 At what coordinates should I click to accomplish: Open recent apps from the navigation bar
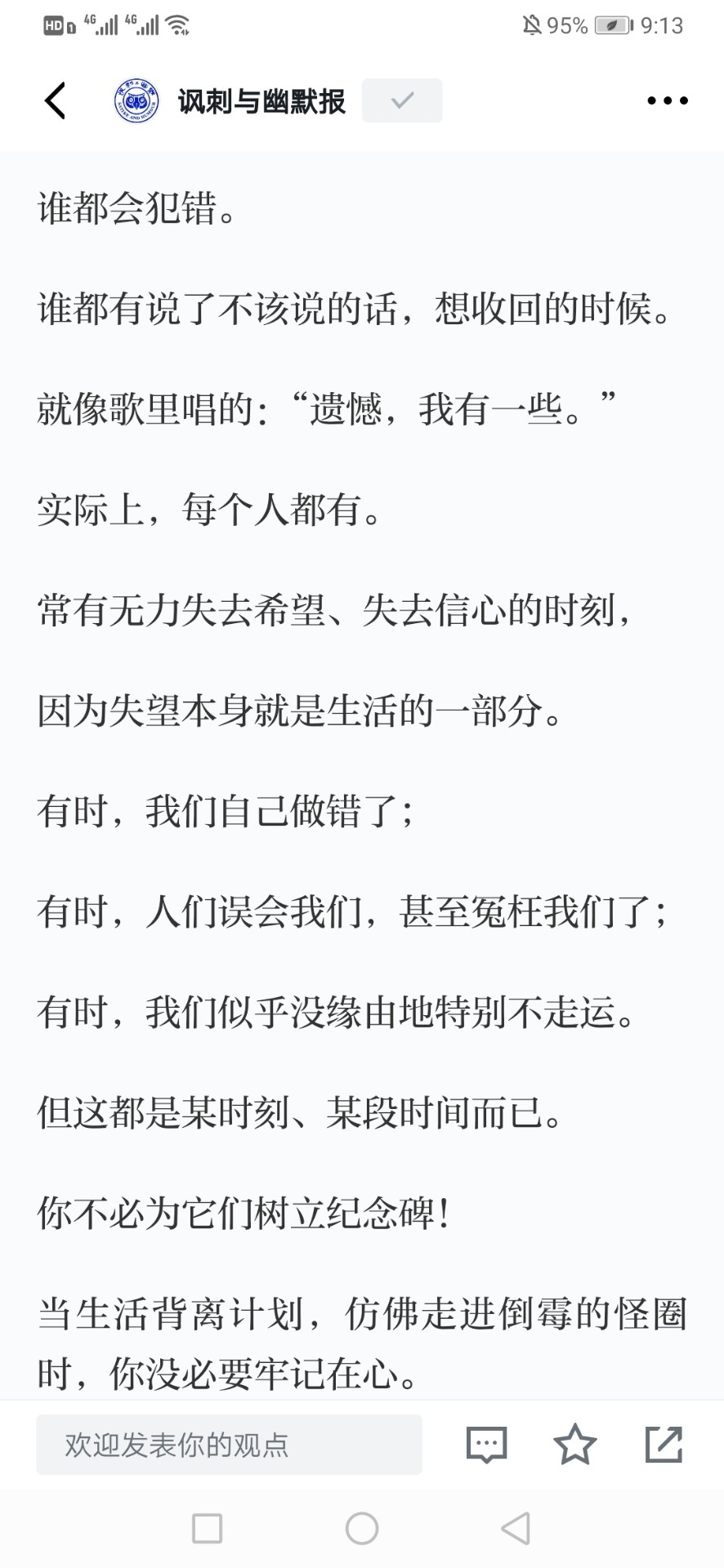coord(207,1528)
